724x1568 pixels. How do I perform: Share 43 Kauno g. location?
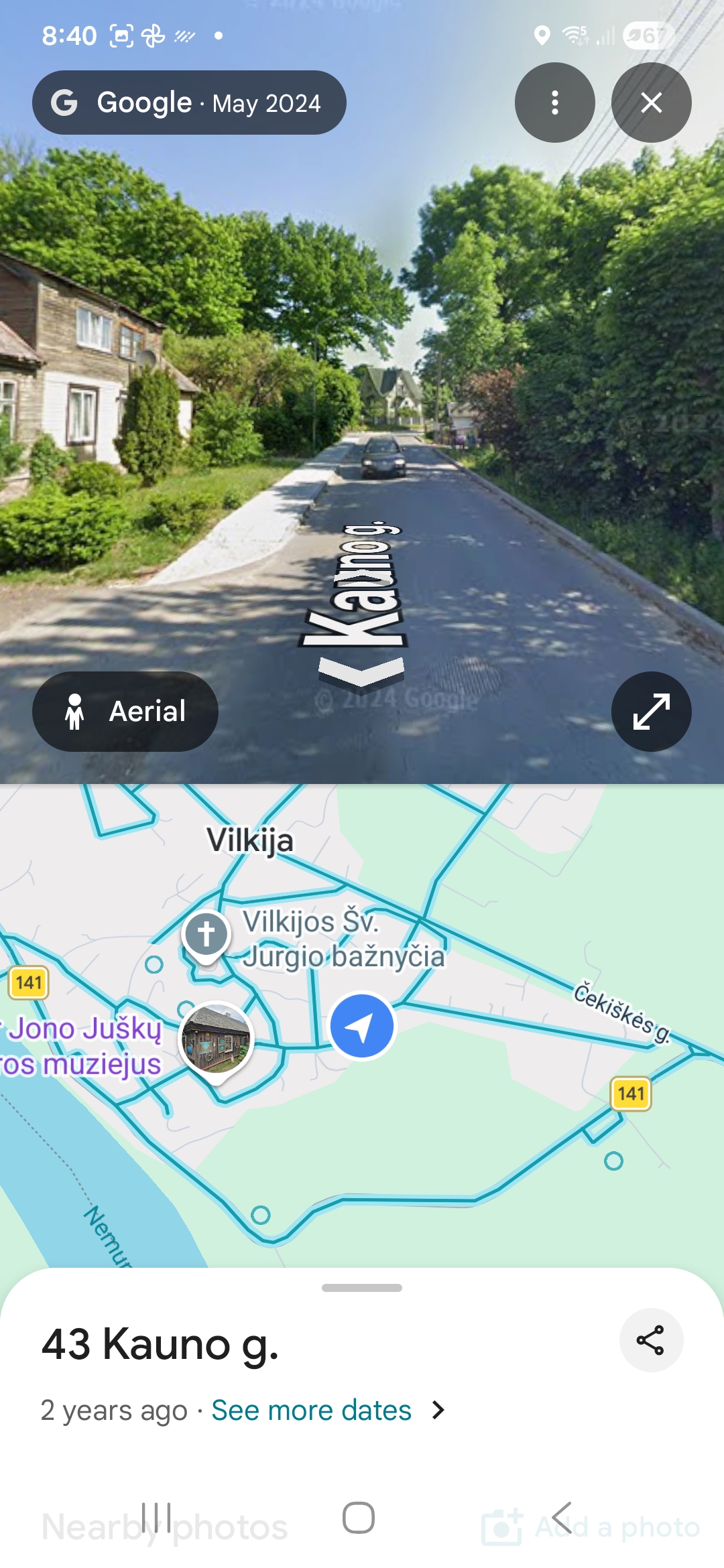pyautogui.click(x=650, y=1340)
